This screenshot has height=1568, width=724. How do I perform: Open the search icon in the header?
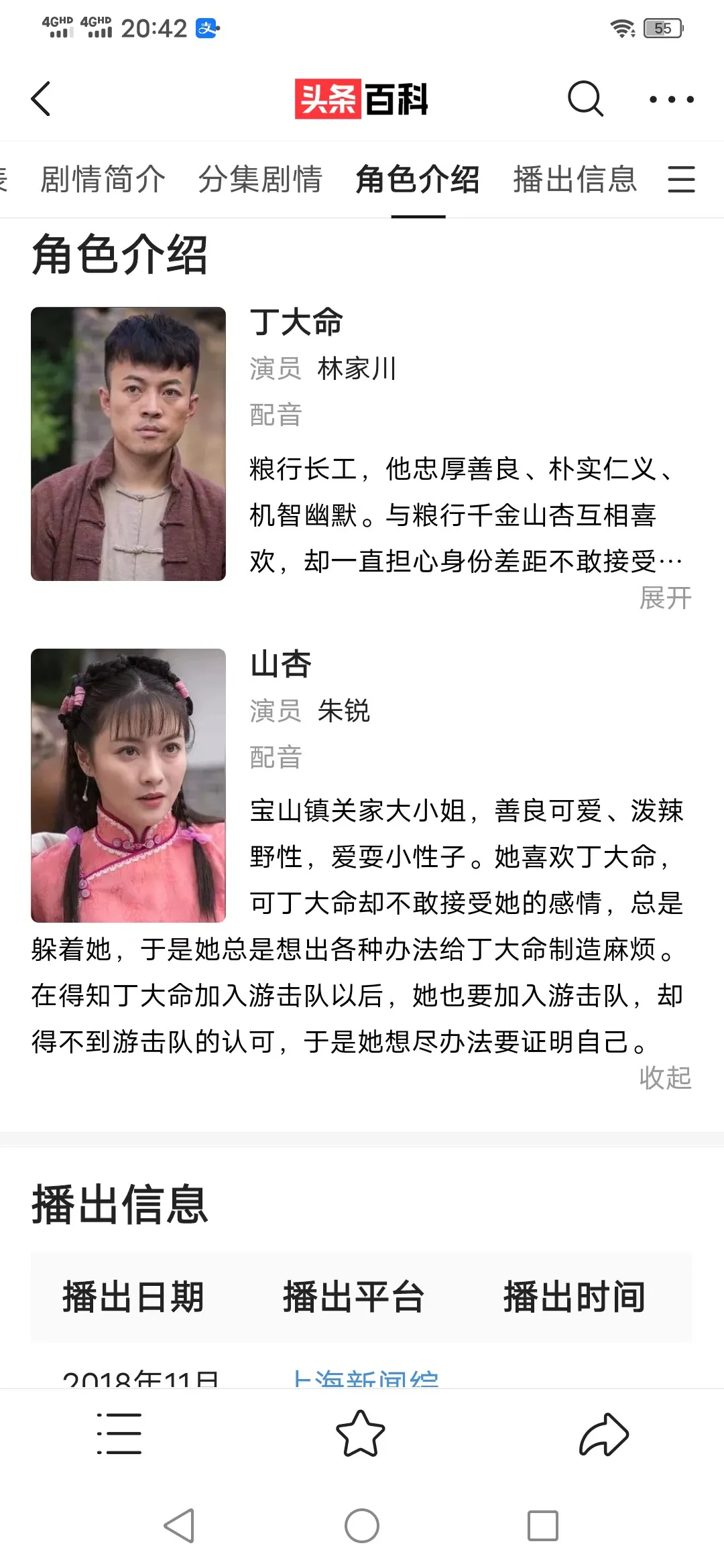coord(585,99)
